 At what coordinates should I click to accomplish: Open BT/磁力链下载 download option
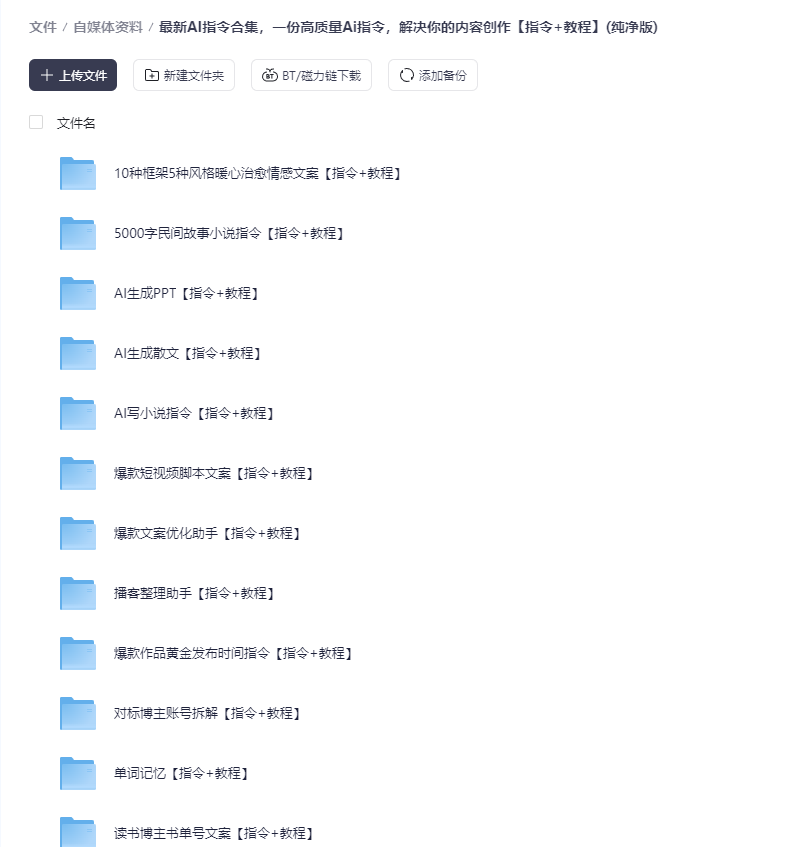click(x=311, y=75)
